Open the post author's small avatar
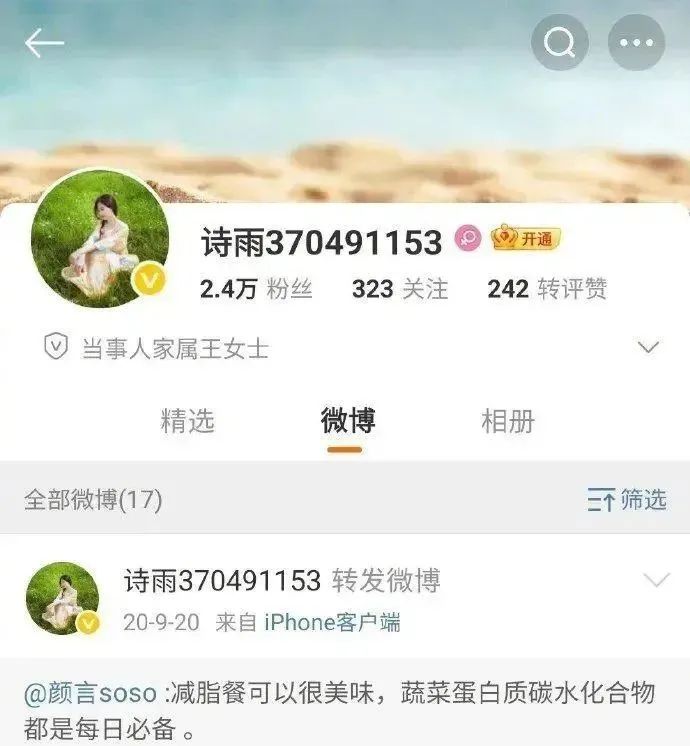 (62, 598)
